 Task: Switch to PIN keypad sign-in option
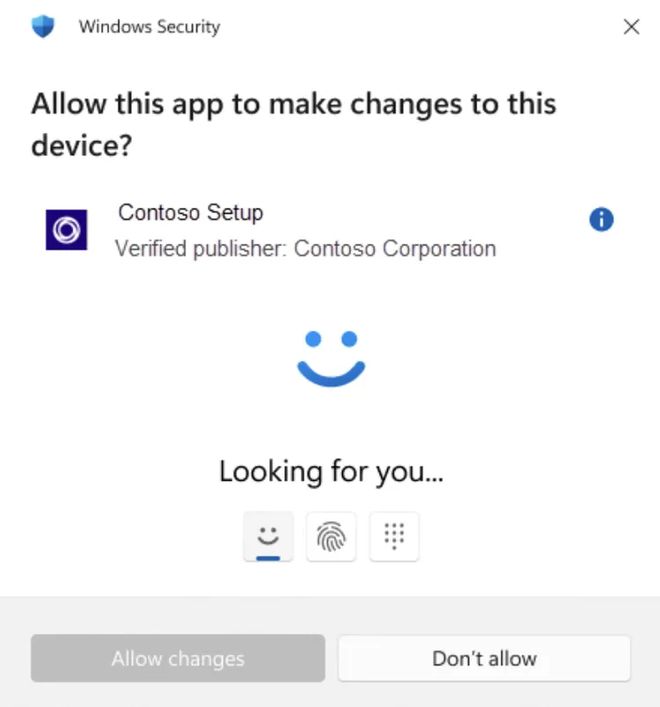394,537
